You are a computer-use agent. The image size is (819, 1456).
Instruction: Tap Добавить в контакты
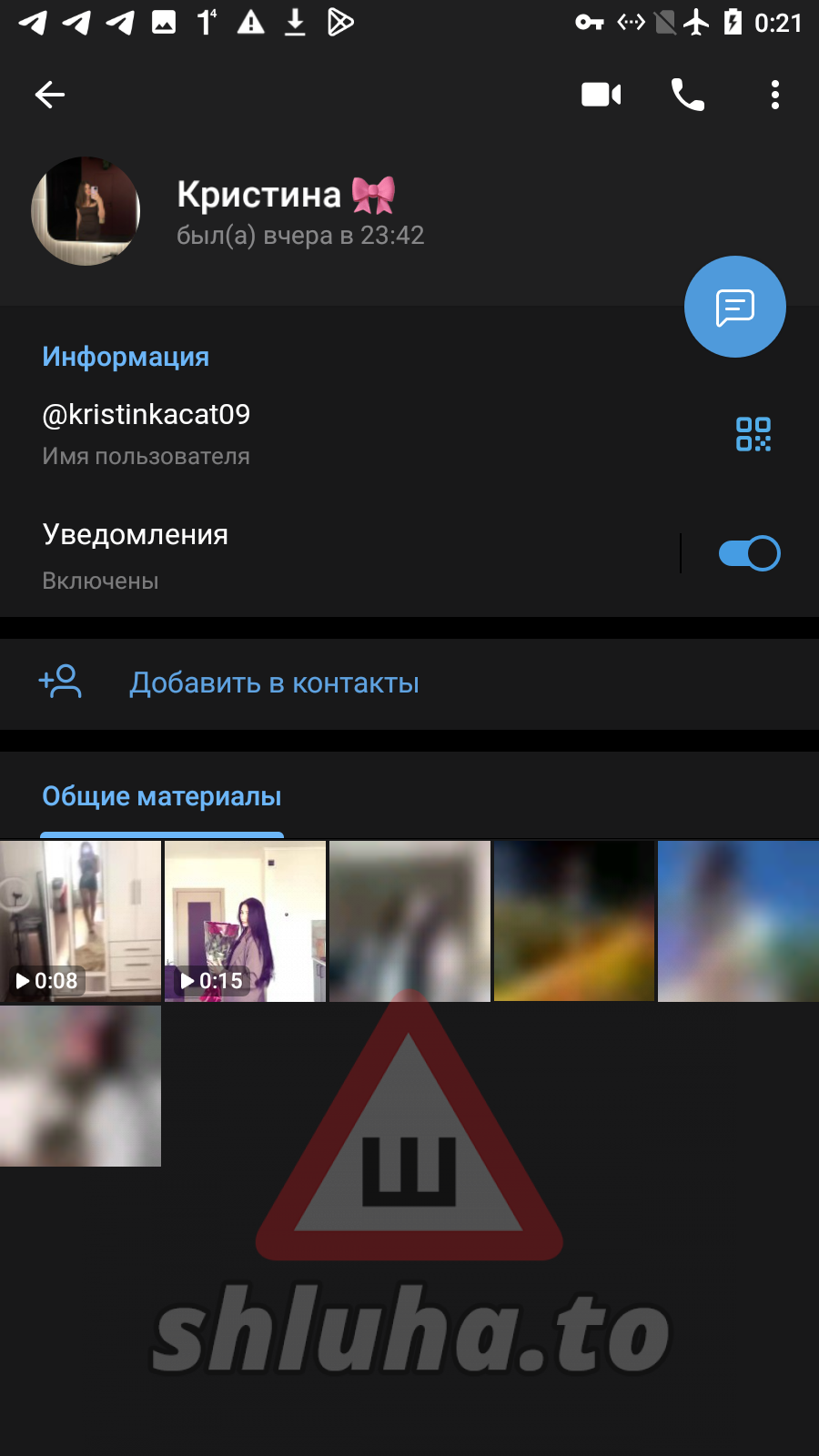point(273,683)
